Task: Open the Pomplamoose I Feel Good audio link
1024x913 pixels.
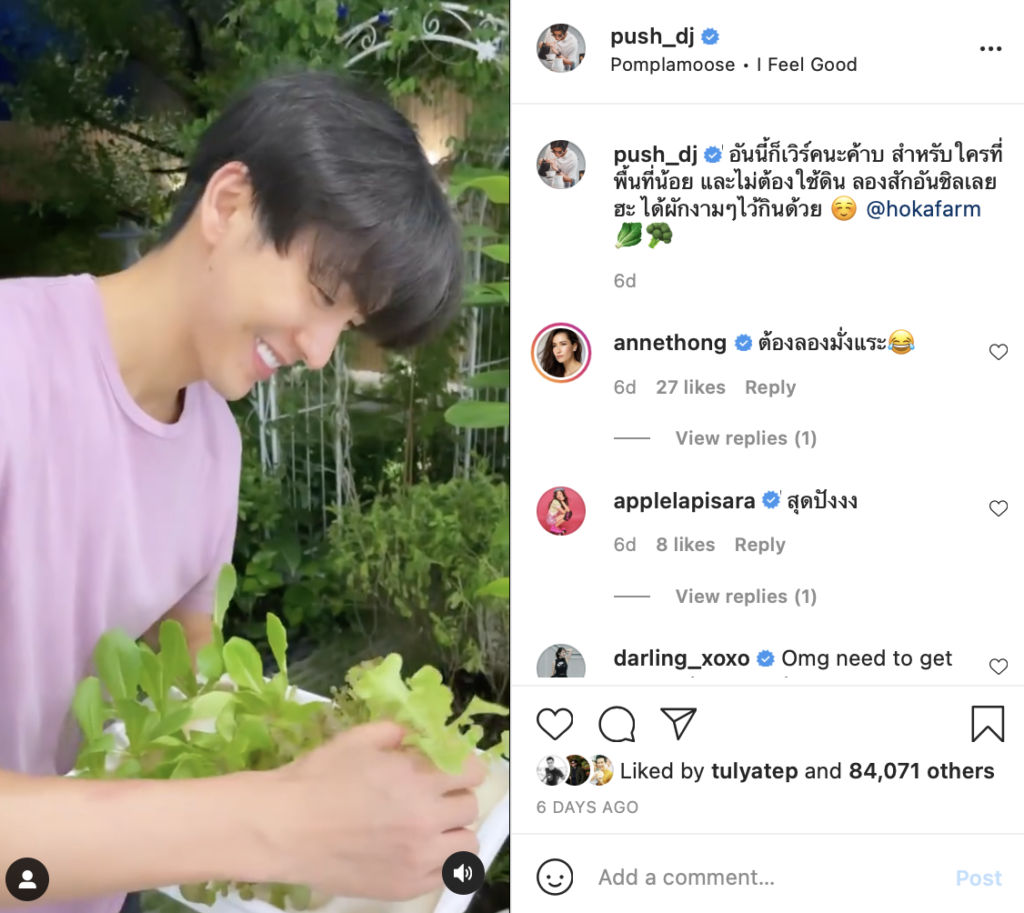Action: pyautogui.click(x=733, y=65)
